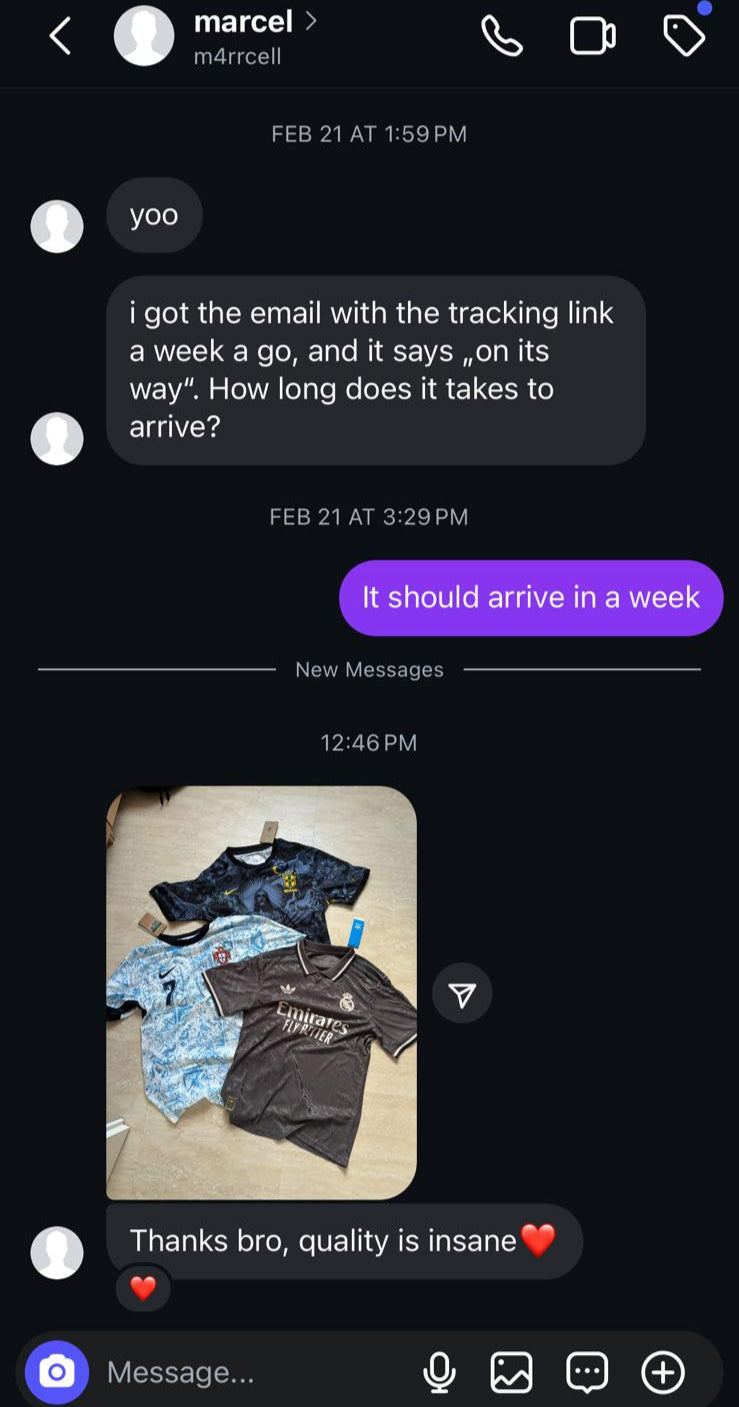Select the Message input field
Screen dimensions: 739x1407
(250, 1372)
